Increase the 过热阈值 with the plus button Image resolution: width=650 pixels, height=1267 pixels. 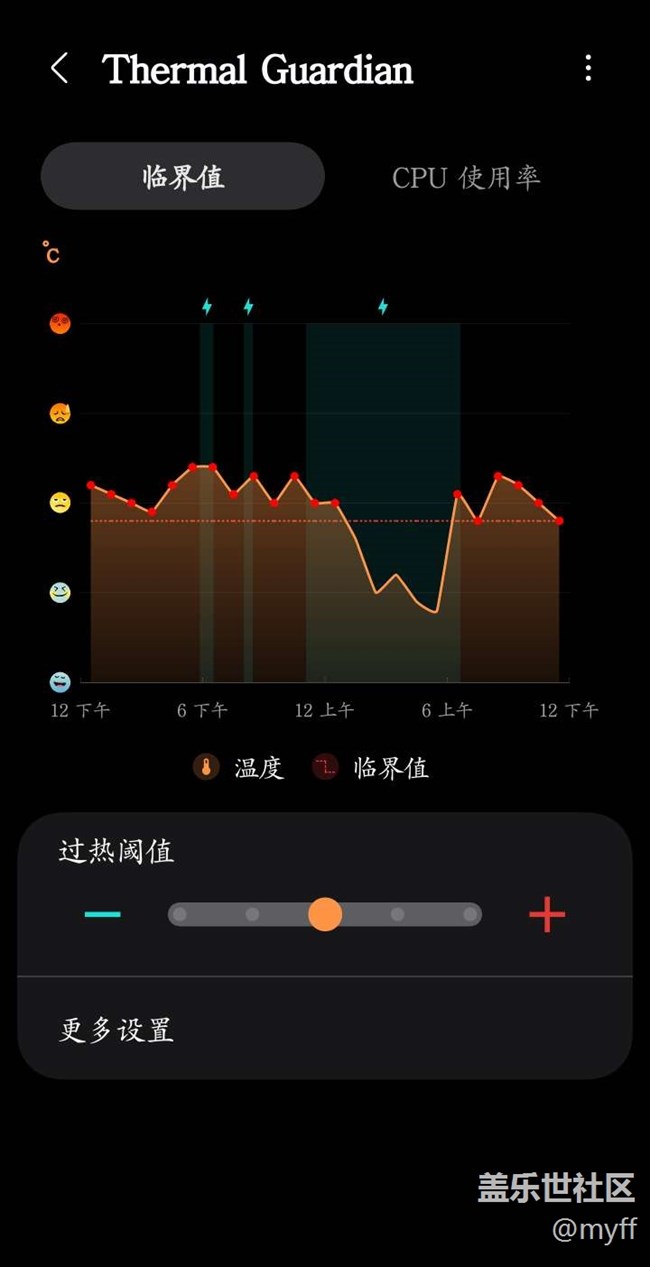click(x=547, y=914)
